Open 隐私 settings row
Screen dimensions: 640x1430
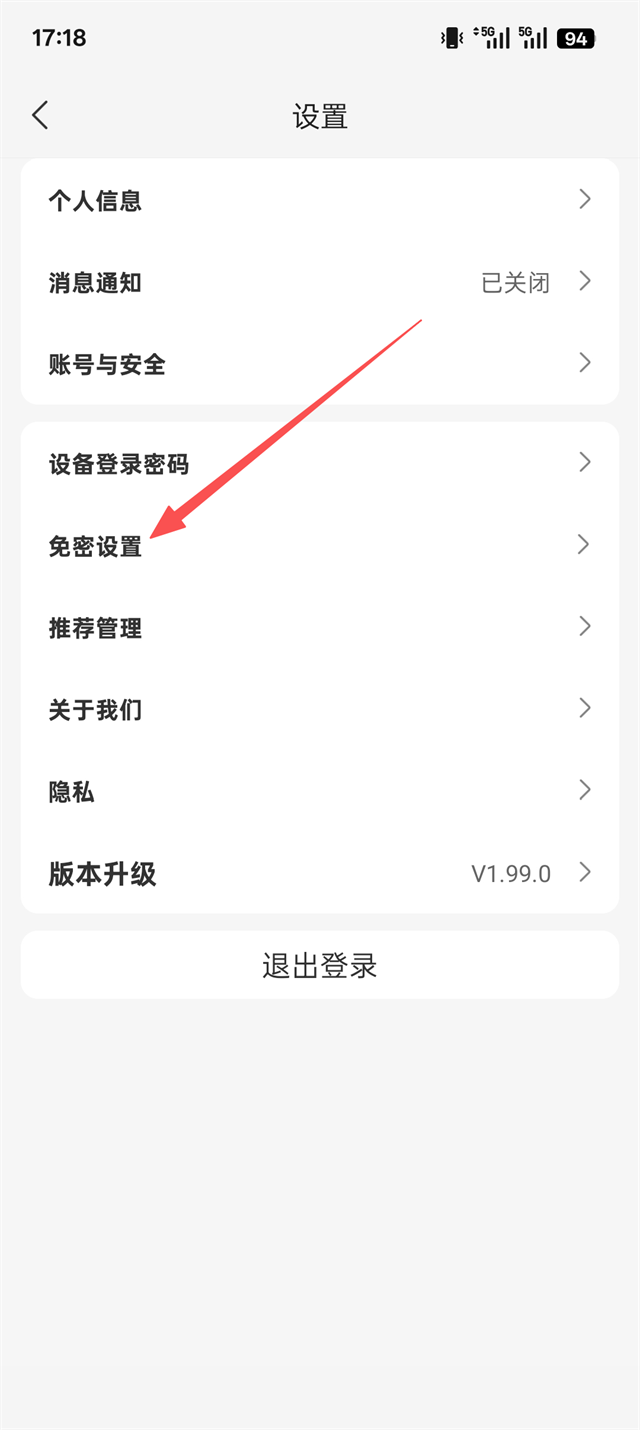(320, 792)
